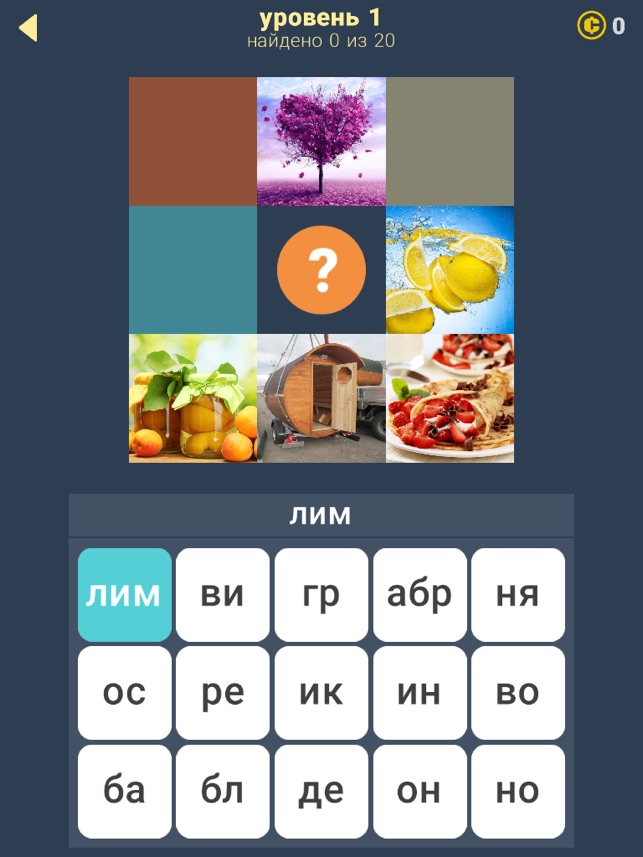Select the 'во' syllable tile
This screenshot has height=857, width=643.
(517, 693)
